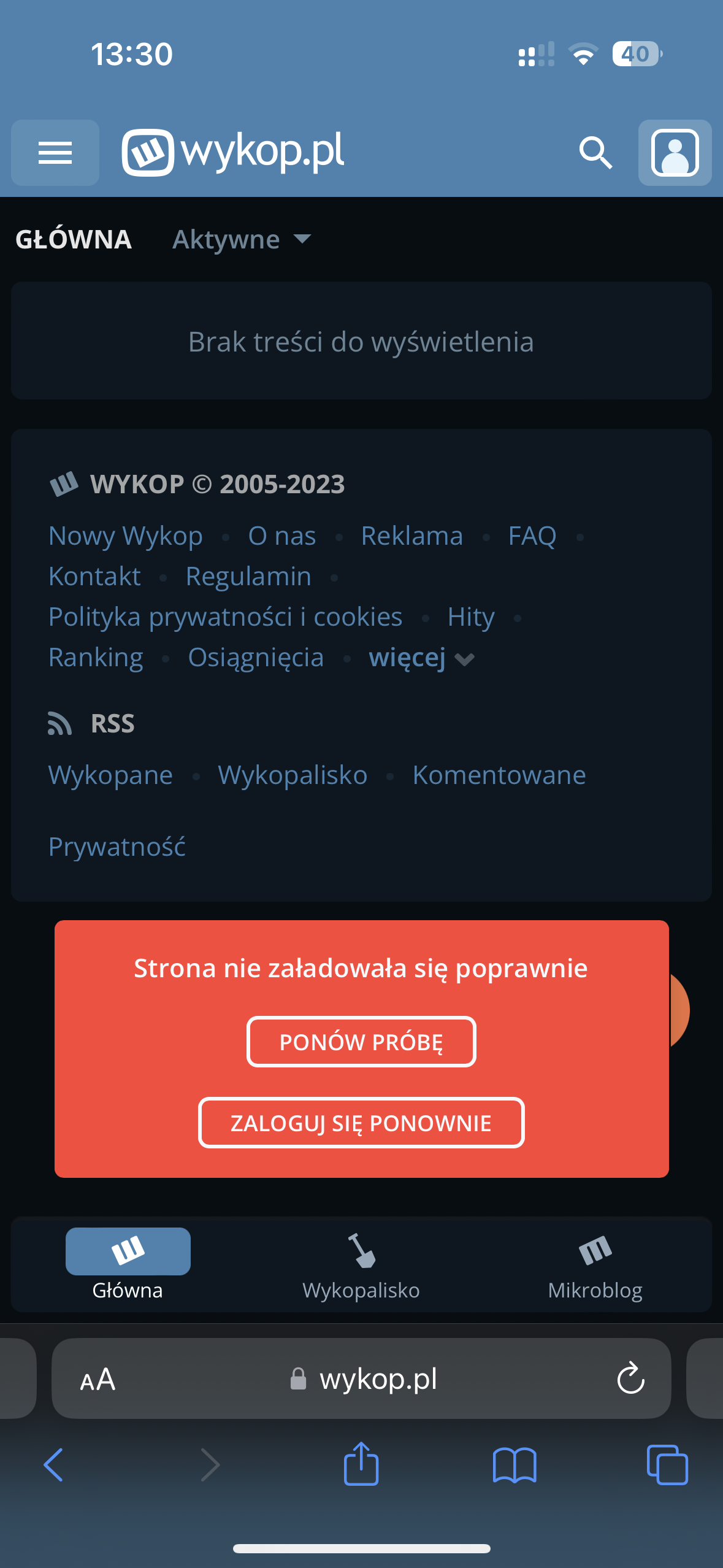The height and width of the screenshot is (1568, 723).
Task: Open the Prywatność link
Action: point(117,847)
